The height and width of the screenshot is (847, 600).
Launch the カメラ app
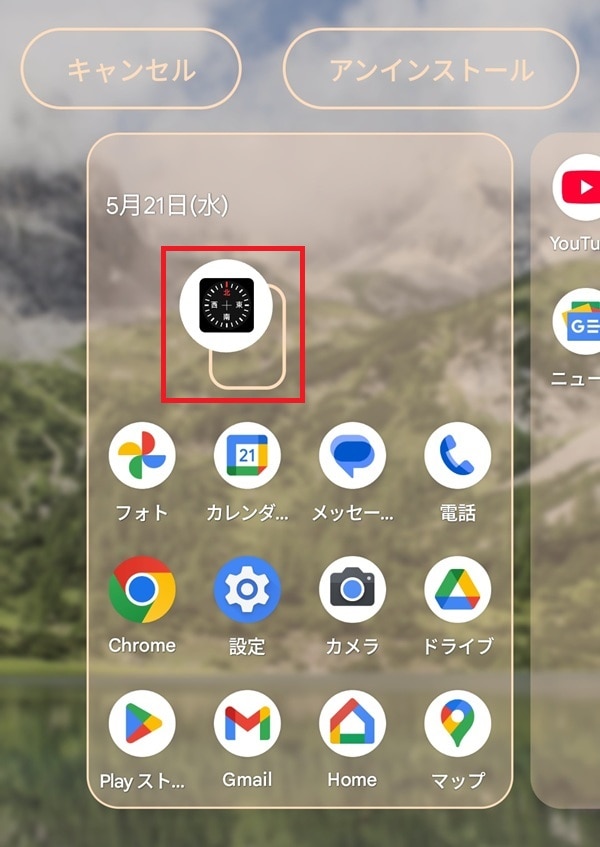(x=352, y=590)
